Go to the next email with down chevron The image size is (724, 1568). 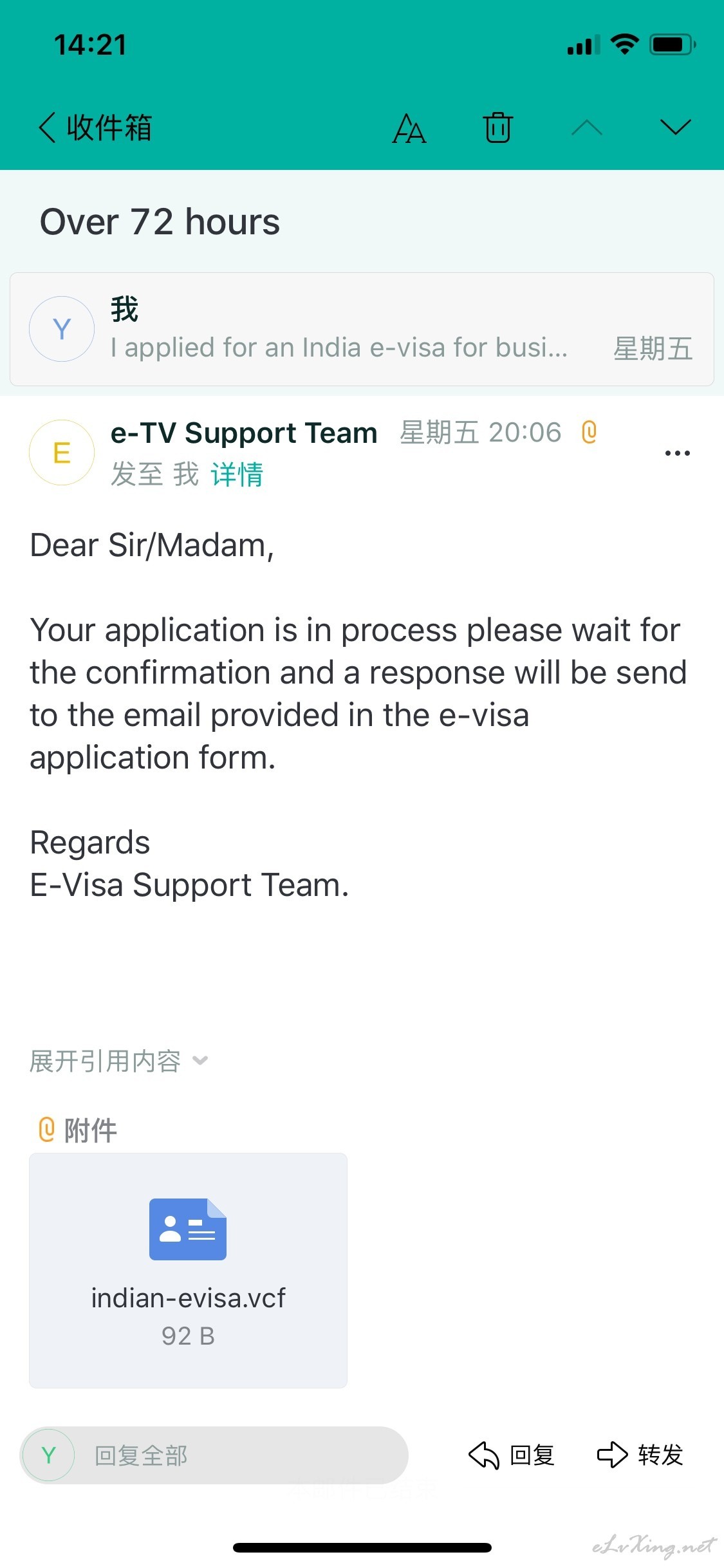[676, 127]
